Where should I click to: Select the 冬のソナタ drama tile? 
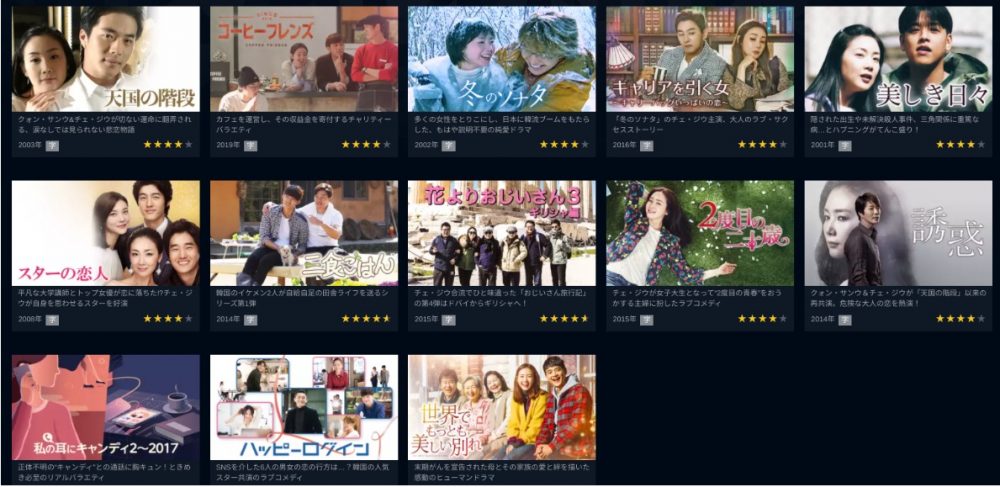pyautogui.click(x=501, y=60)
